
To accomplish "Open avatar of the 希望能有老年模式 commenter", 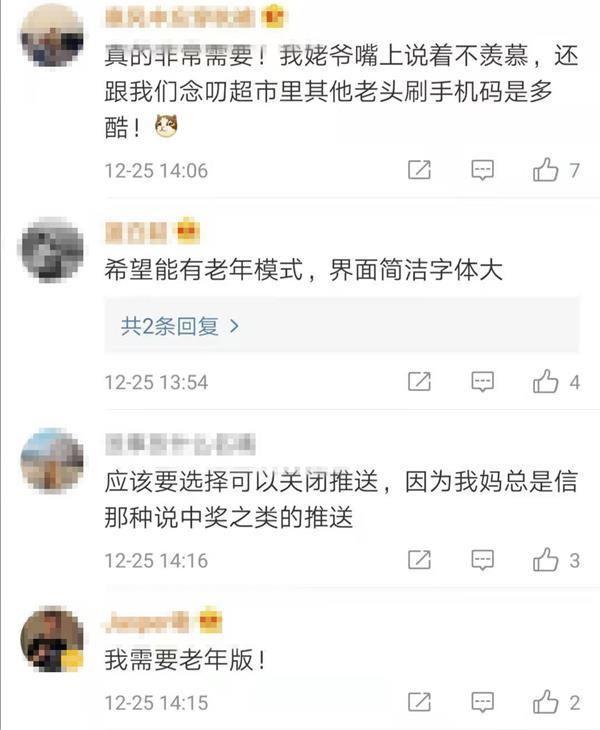I will (52, 250).
